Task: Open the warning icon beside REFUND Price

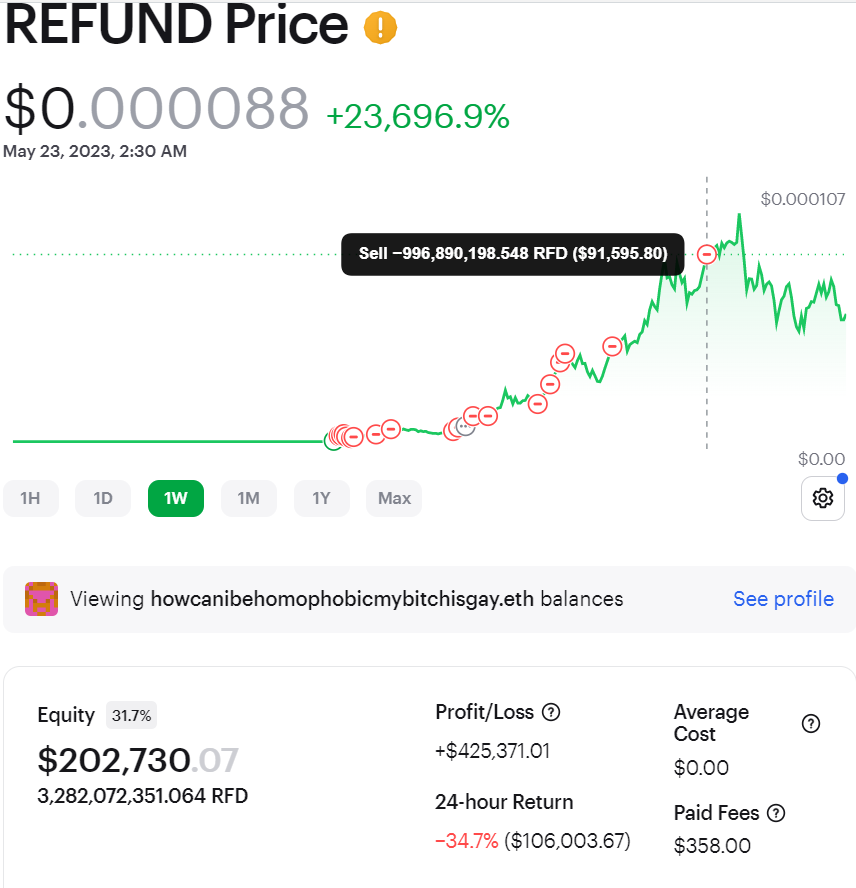Action: tap(380, 27)
